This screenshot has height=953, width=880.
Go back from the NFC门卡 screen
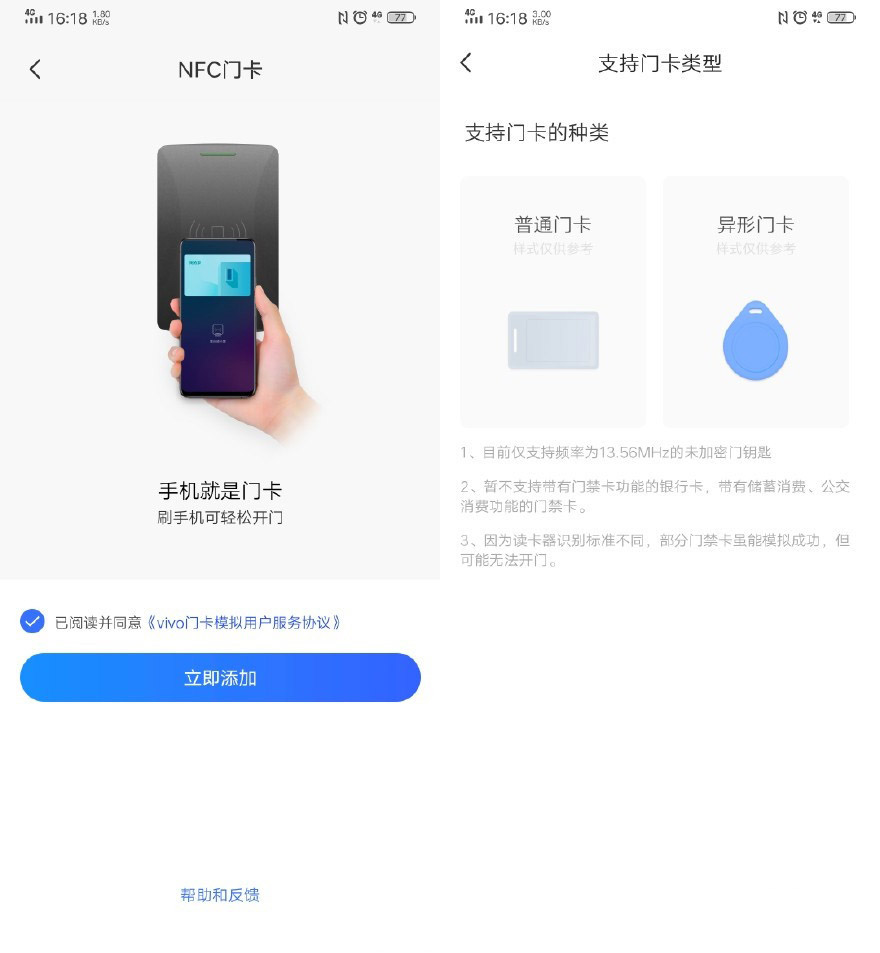tap(35, 69)
